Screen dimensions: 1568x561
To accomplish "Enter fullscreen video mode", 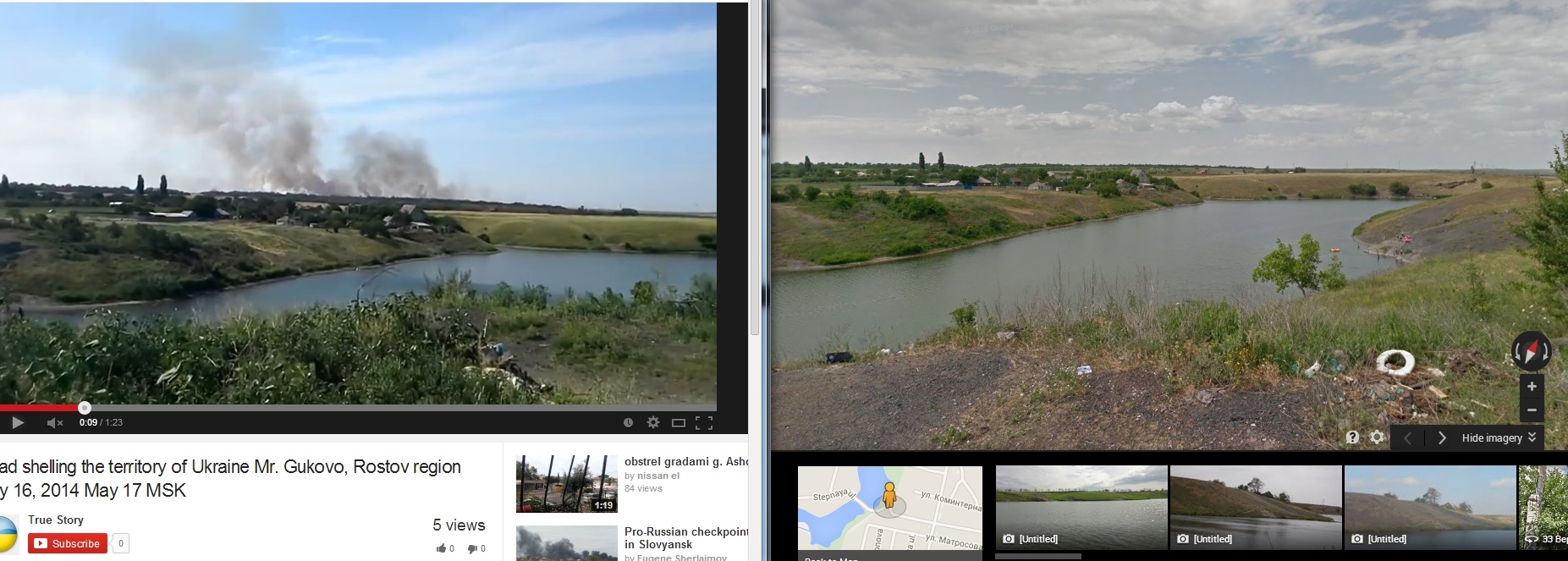I will point(703,422).
